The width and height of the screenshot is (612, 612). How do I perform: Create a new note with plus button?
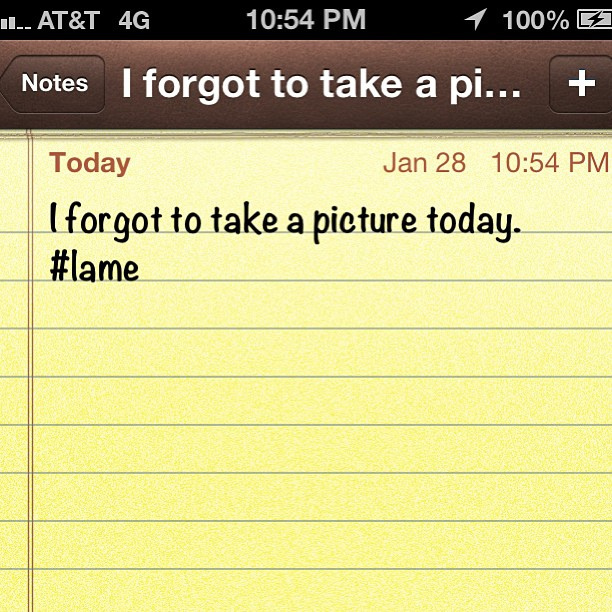coord(581,84)
